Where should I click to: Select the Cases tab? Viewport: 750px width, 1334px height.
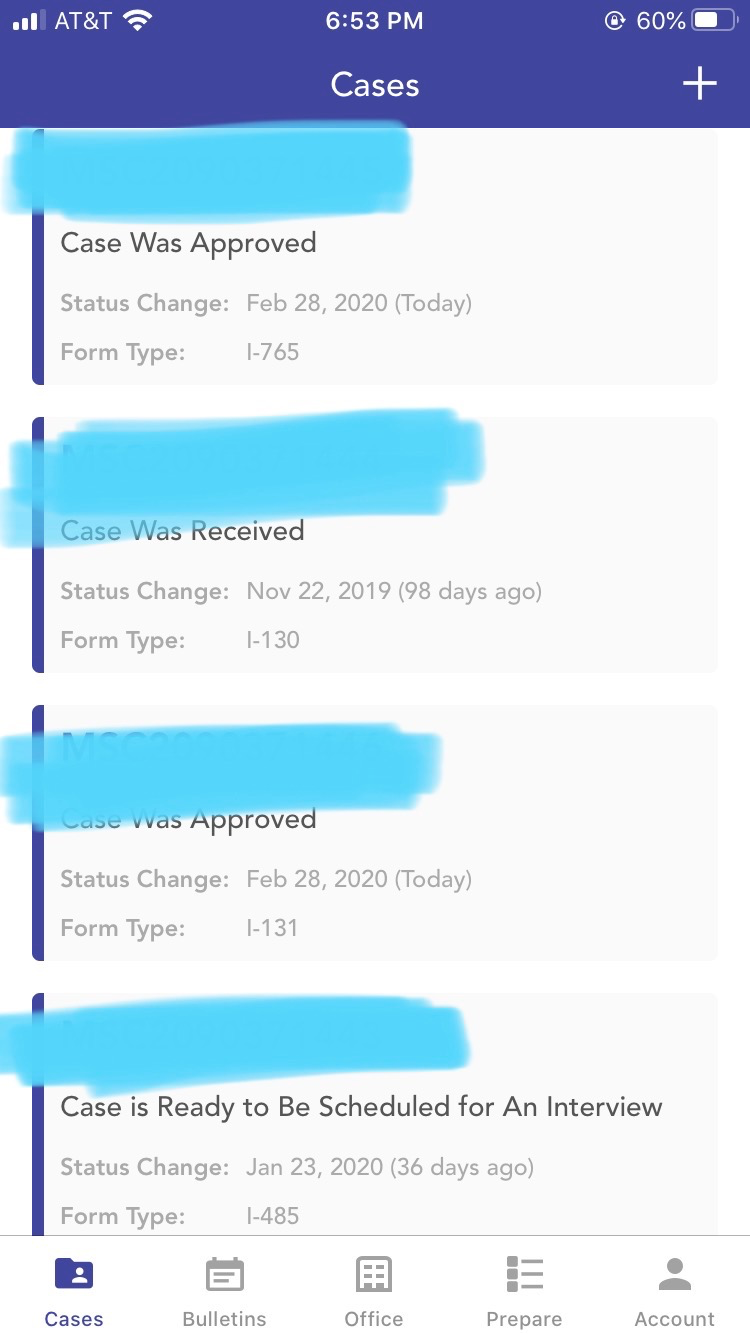(74, 1292)
